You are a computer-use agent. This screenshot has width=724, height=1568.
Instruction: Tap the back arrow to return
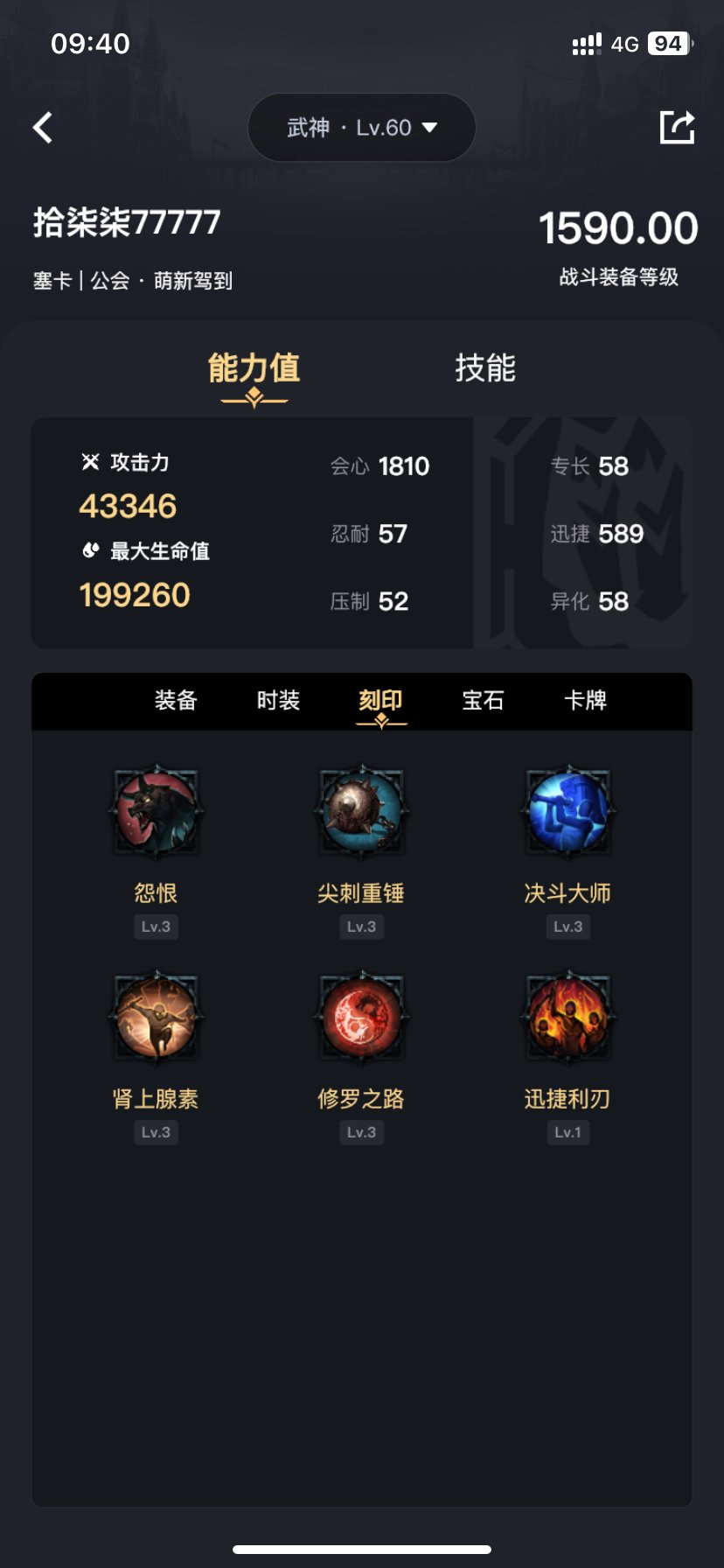tap(41, 127)
